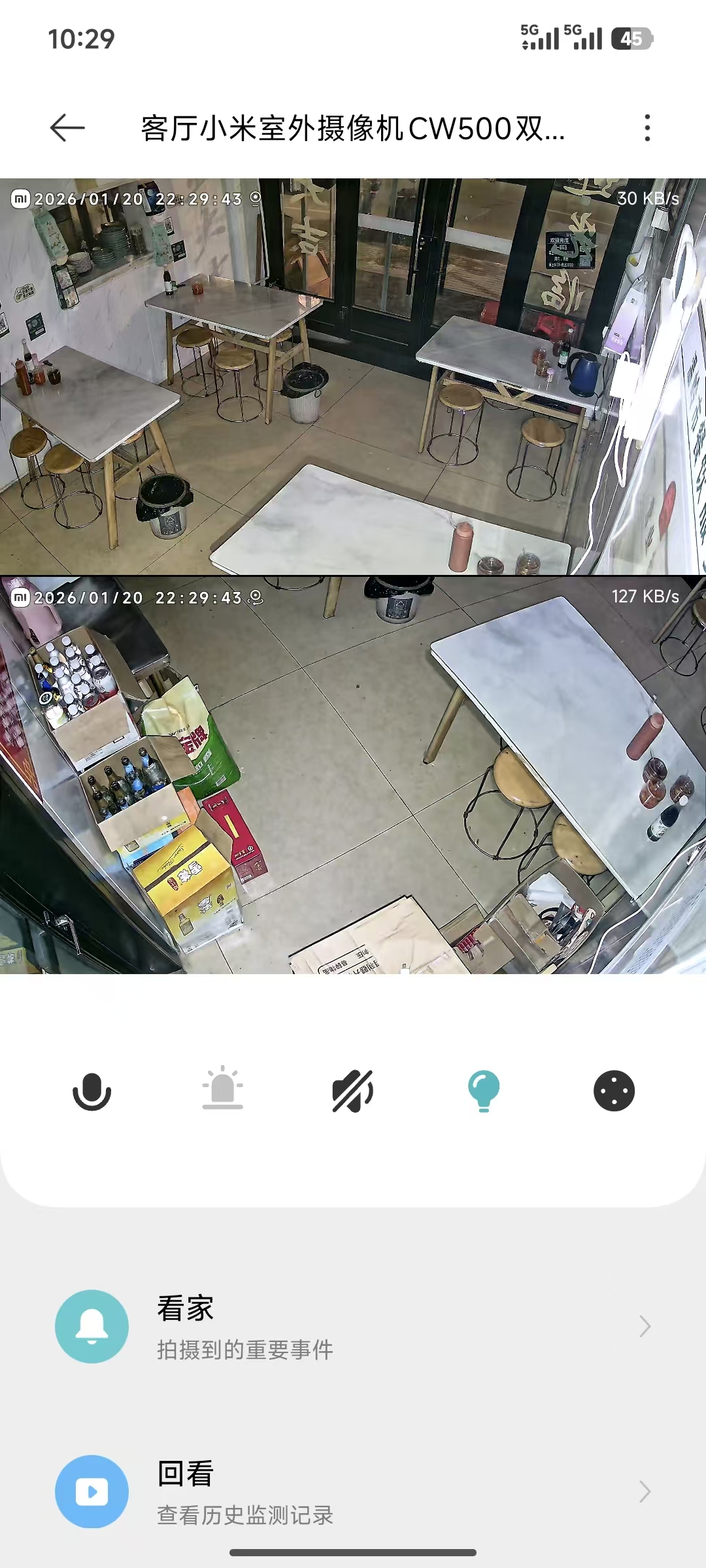This screenshot has width=706, height=1568.
Task: Go back with the top-left arrow
Action: click(x=67, y=127)
